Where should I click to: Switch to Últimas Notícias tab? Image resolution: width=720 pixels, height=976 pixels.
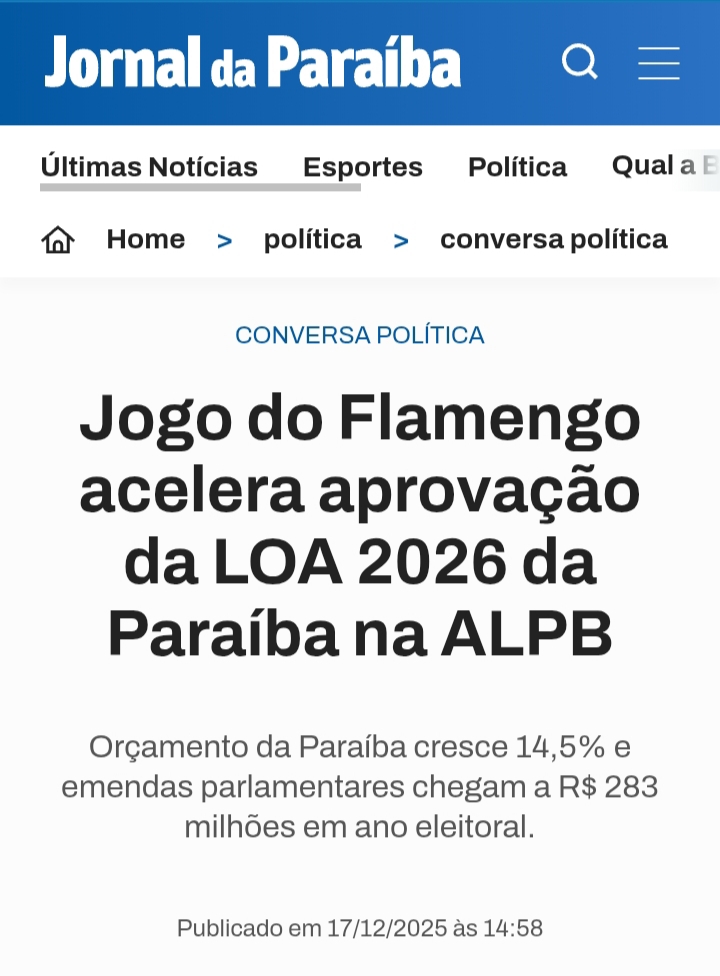pos(149,166)
